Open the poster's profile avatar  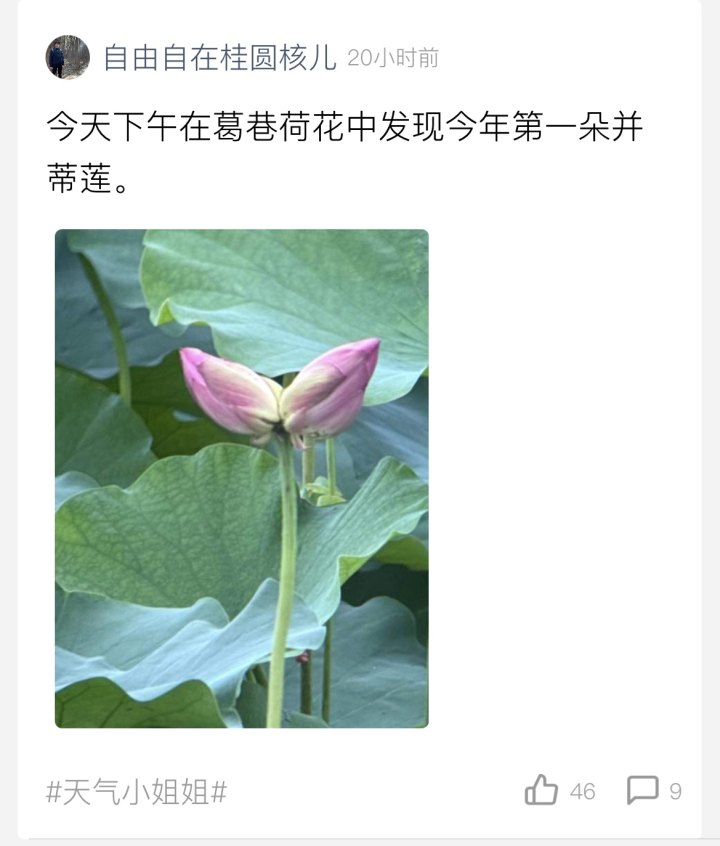click(x=68, y=57)
